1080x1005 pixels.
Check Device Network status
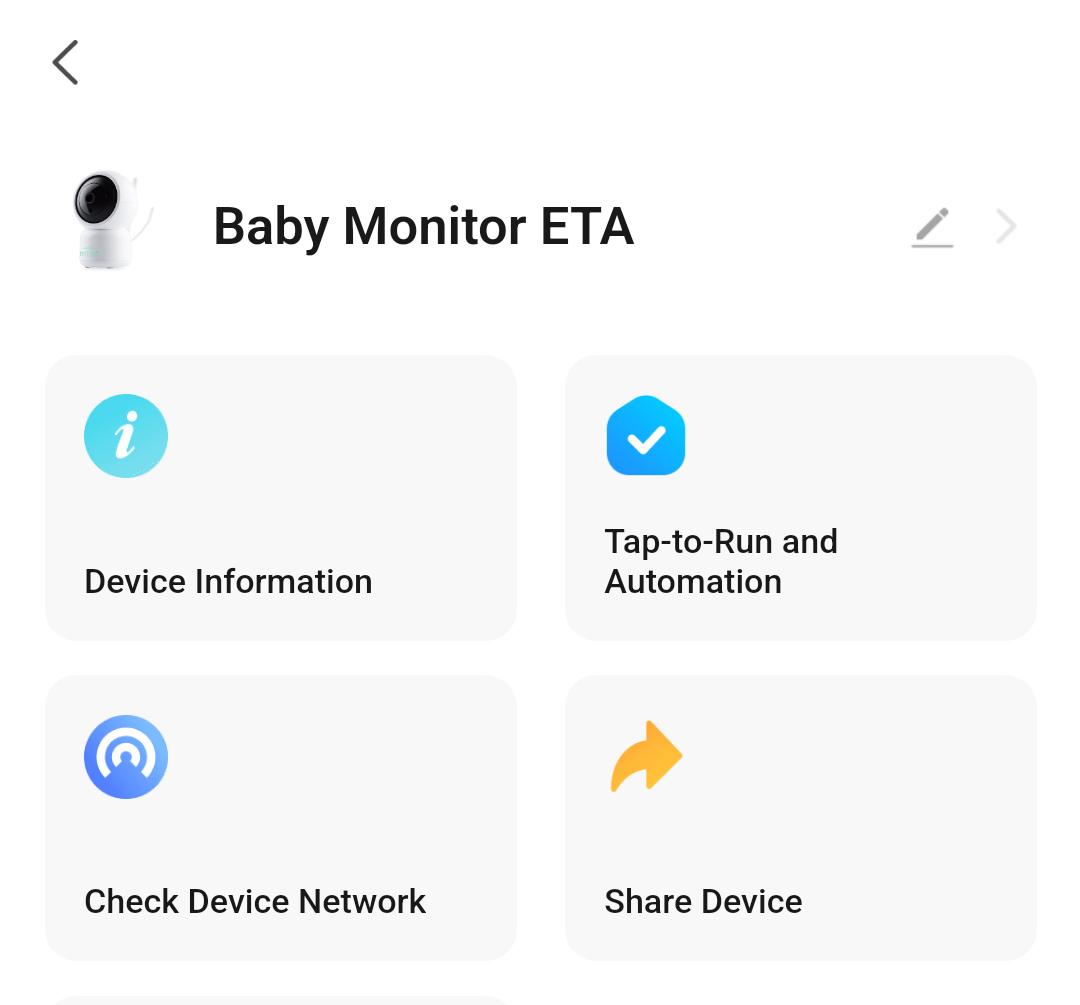coord(281,818)
